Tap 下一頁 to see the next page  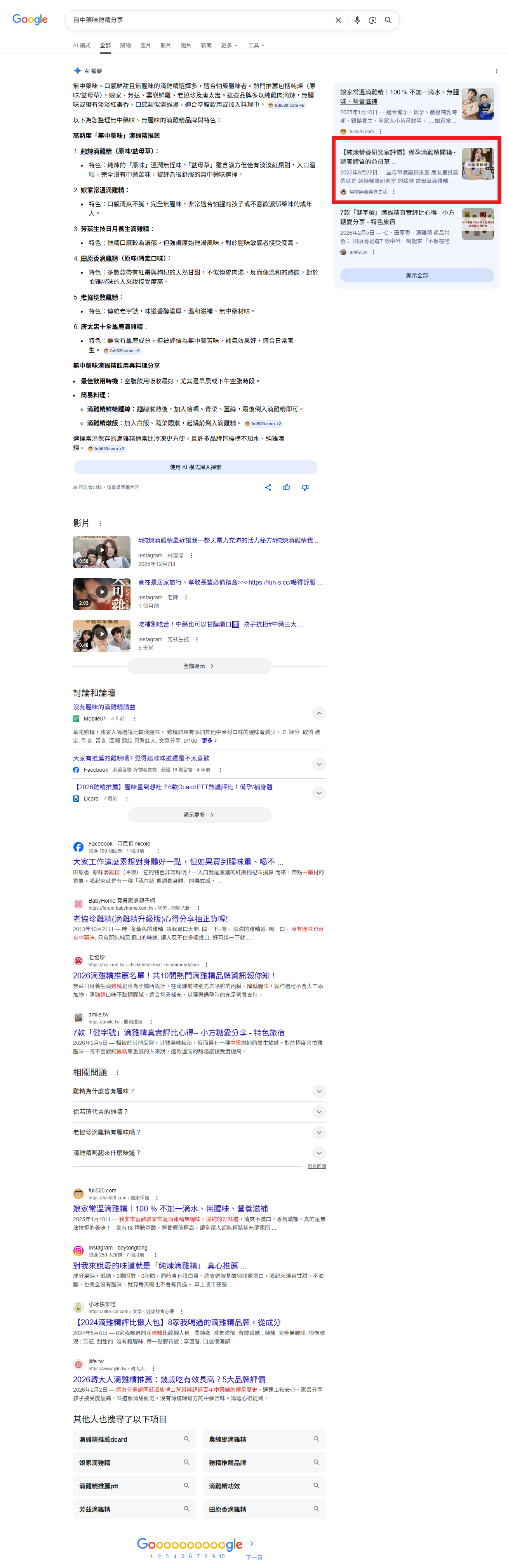click(254, 1557)
